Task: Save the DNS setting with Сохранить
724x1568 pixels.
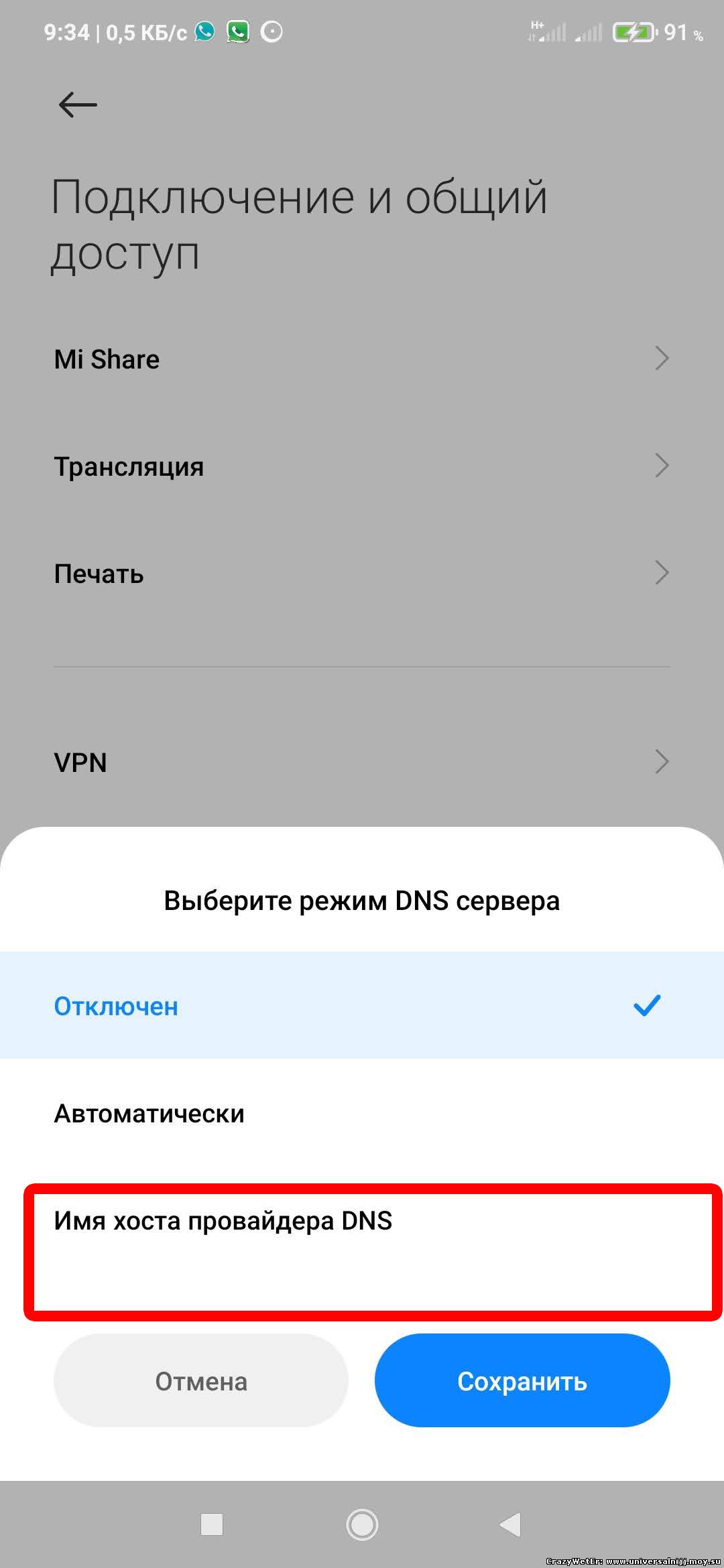Action: (x=522, y=1381)
